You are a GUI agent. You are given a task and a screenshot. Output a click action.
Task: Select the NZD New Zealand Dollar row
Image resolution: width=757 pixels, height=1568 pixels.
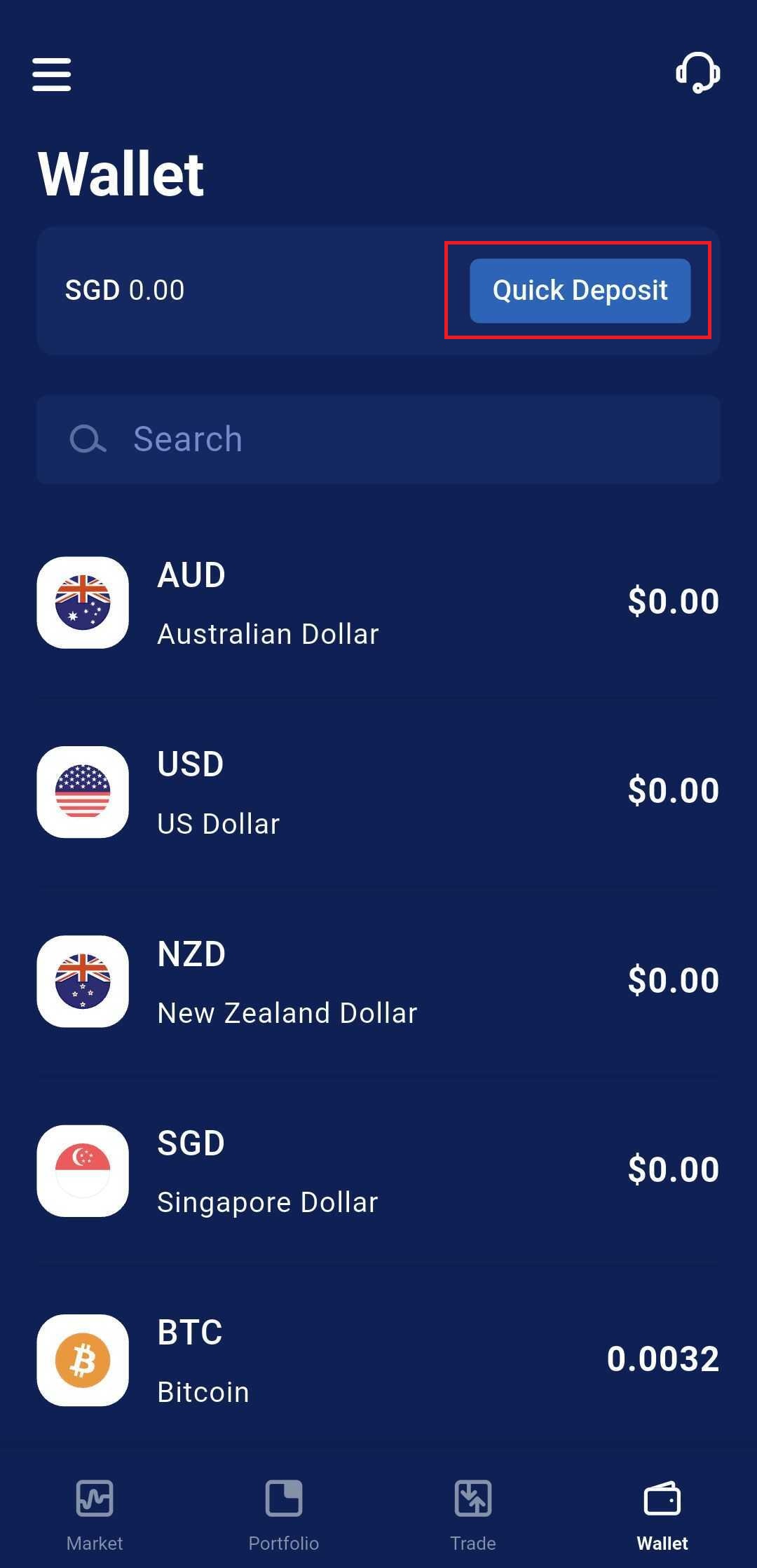pos(378,981)
